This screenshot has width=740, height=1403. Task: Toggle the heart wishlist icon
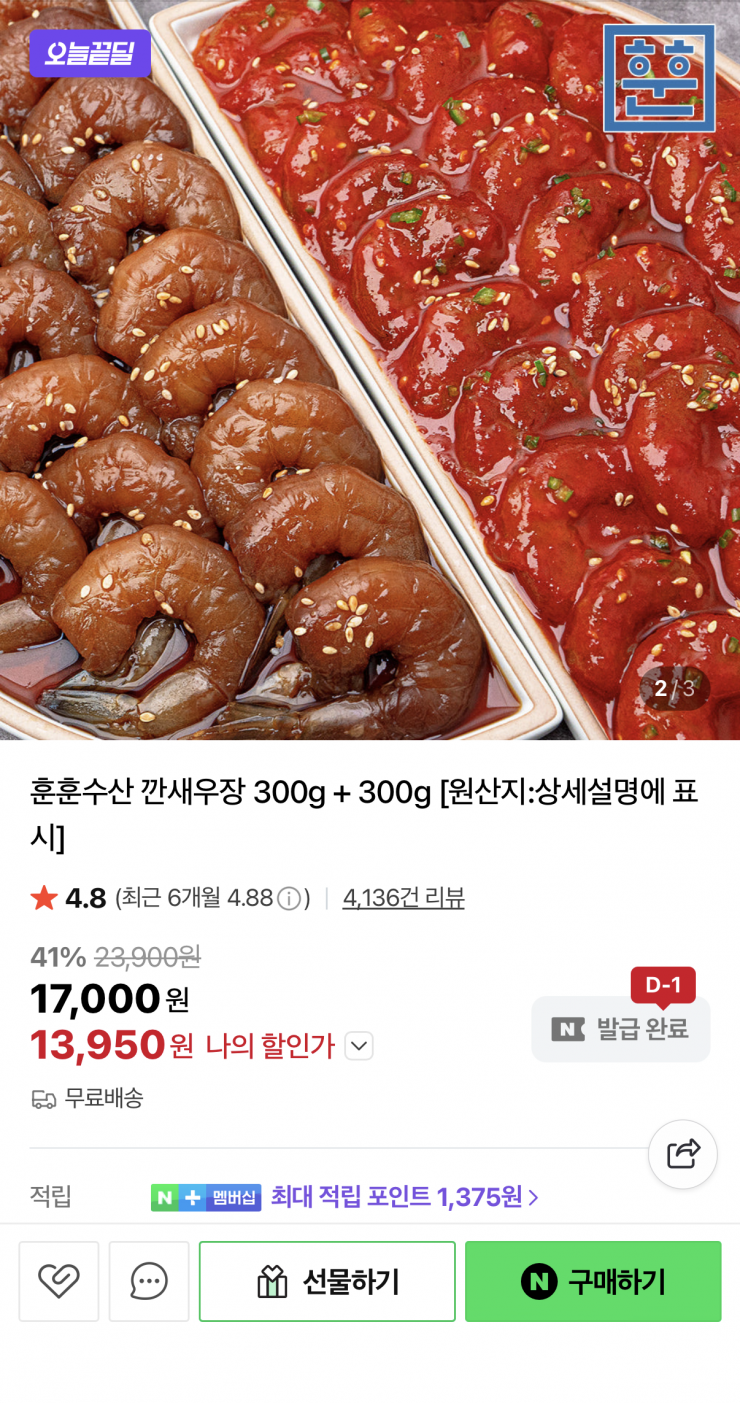58,1281
